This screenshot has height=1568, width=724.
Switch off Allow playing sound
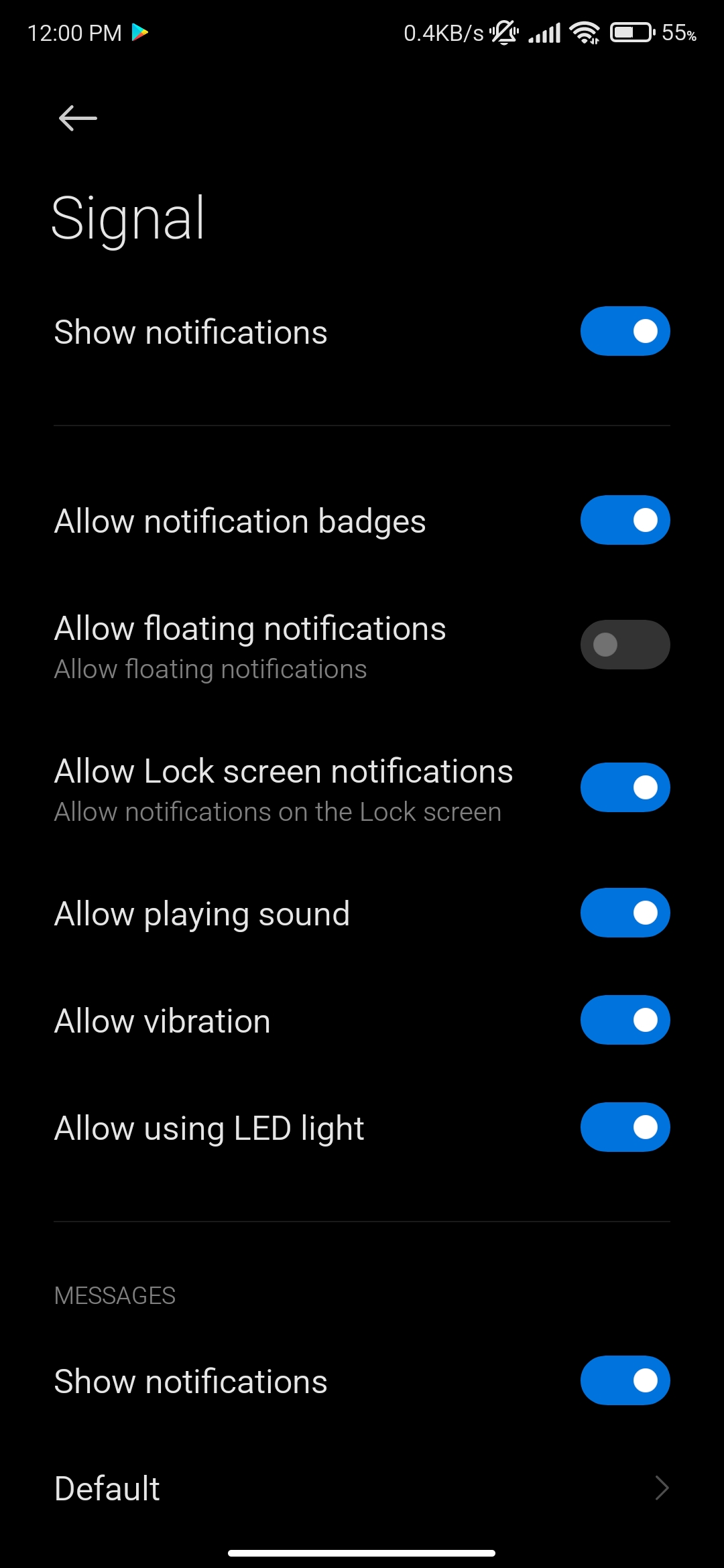(625, 913)
